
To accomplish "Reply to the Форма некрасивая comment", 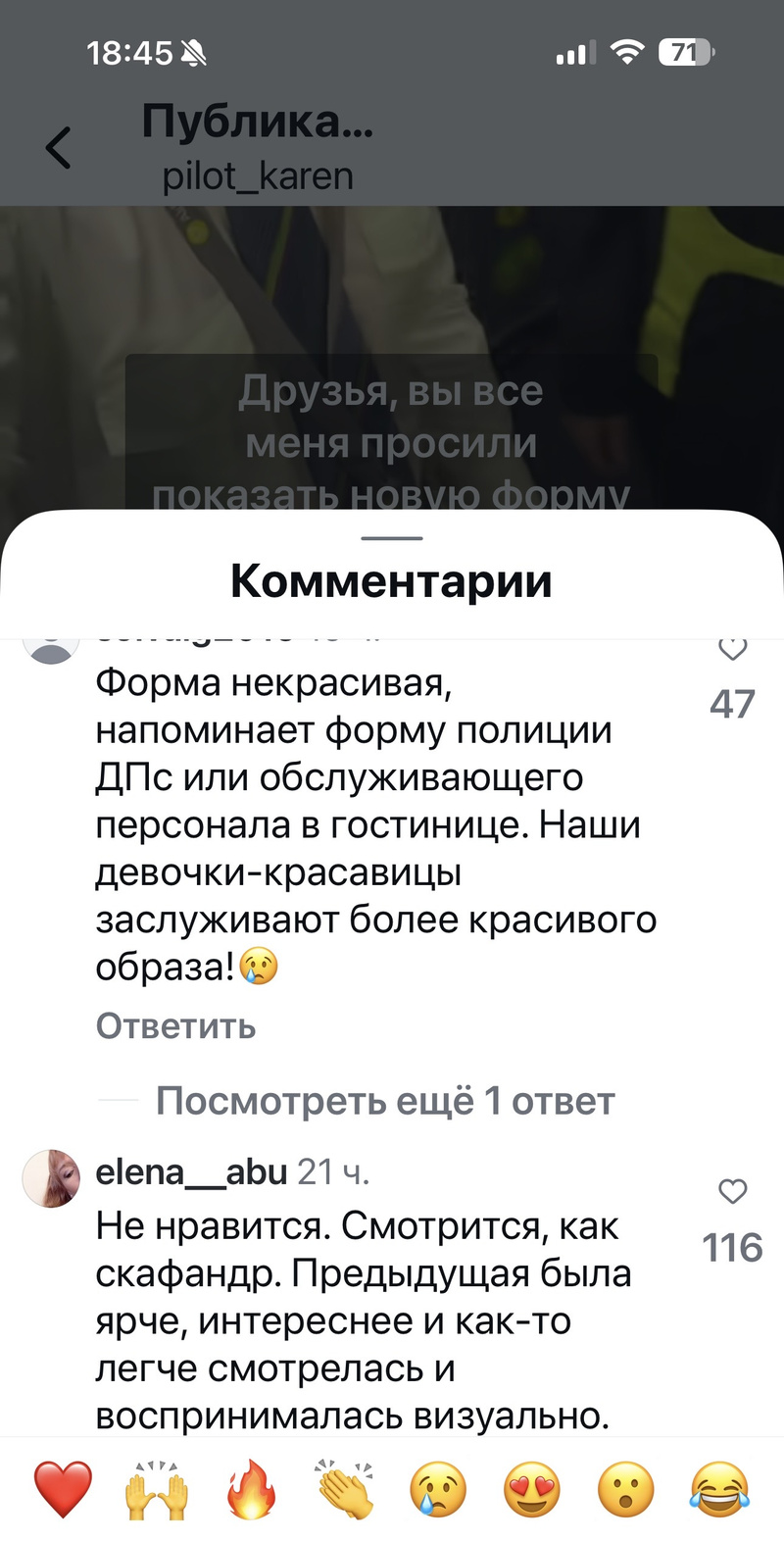I will 176,1026.
